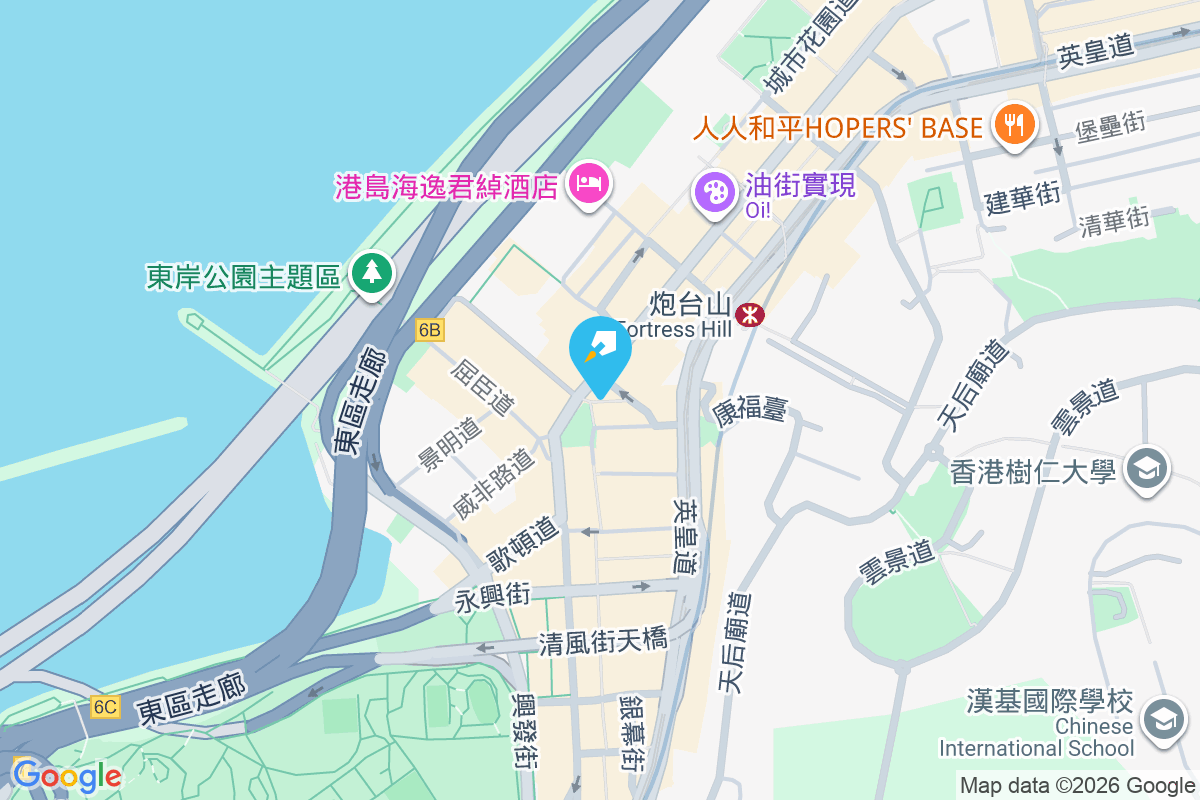Open the Google logo link
Screen dimensions: 1200x800
click(67, 776)
